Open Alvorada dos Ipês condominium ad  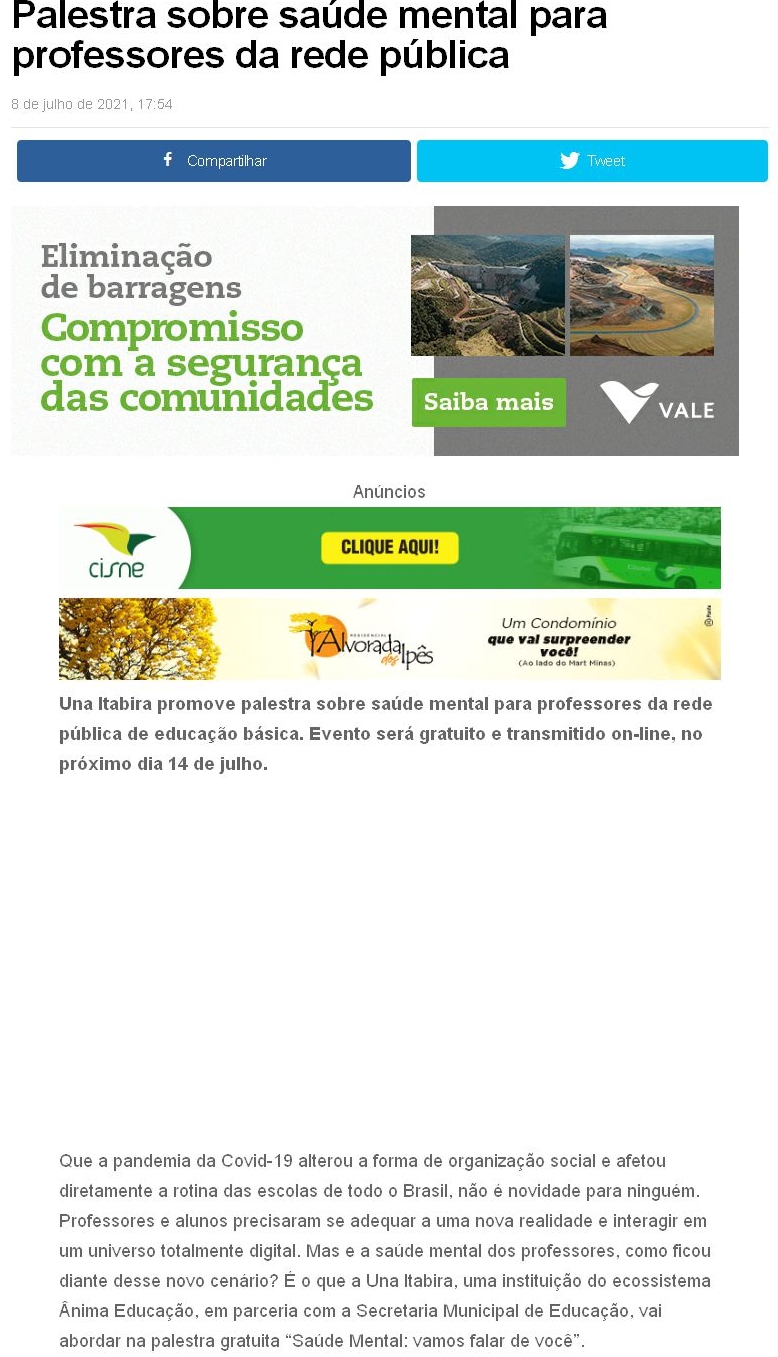coord(389,639)
